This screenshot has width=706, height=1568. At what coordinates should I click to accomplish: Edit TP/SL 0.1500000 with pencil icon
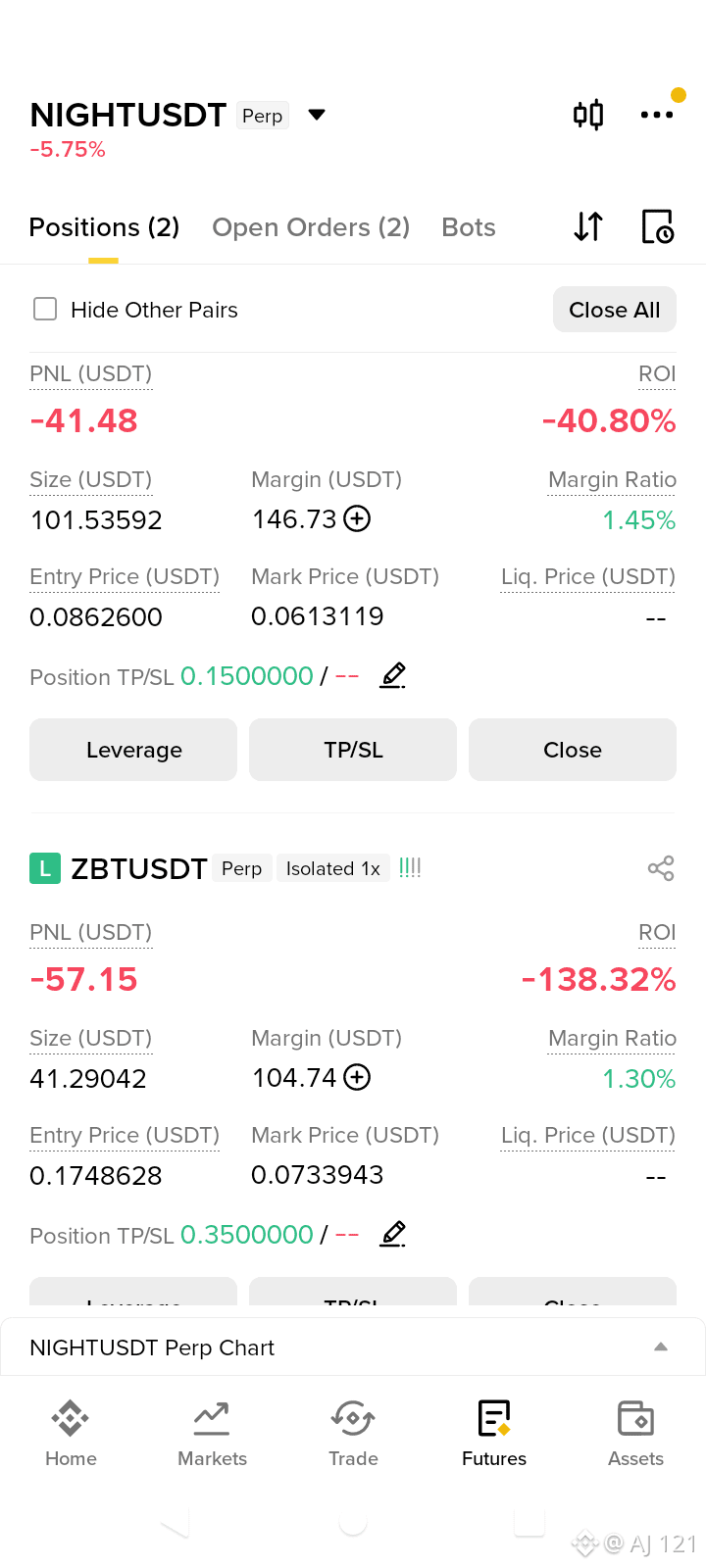(x=393, y=675)
